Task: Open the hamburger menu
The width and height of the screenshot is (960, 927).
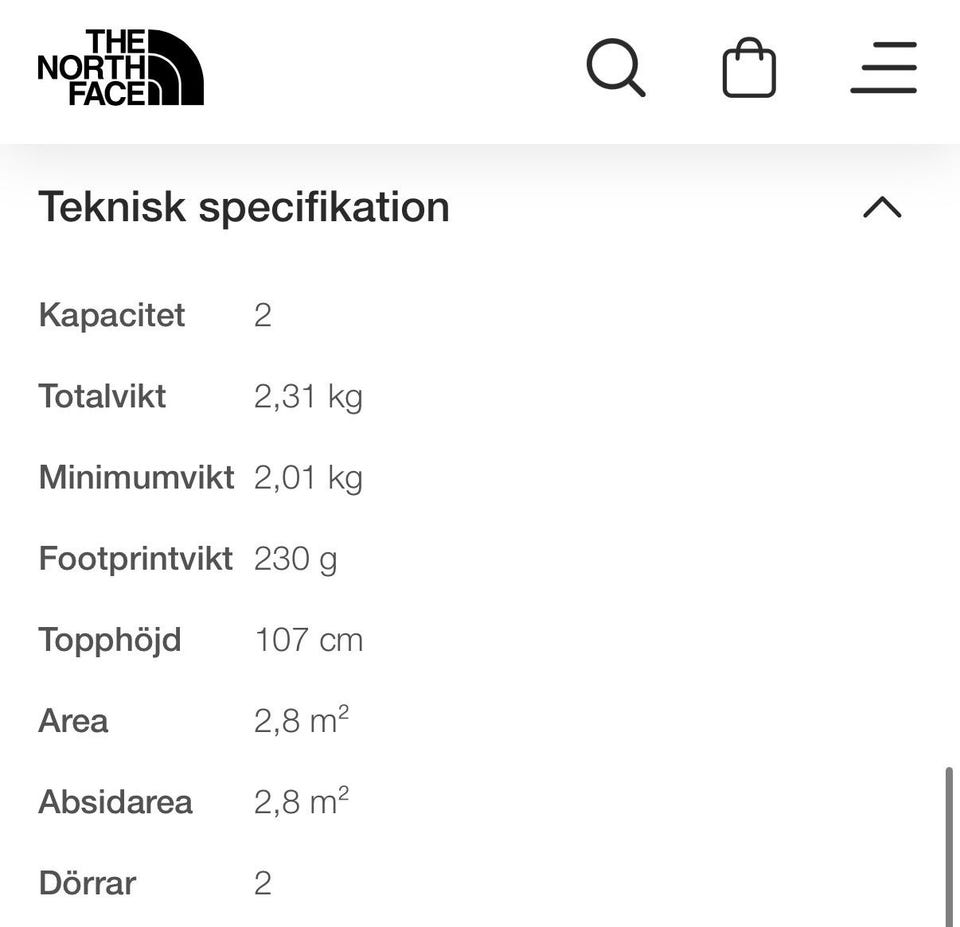Action: (883, 67)
